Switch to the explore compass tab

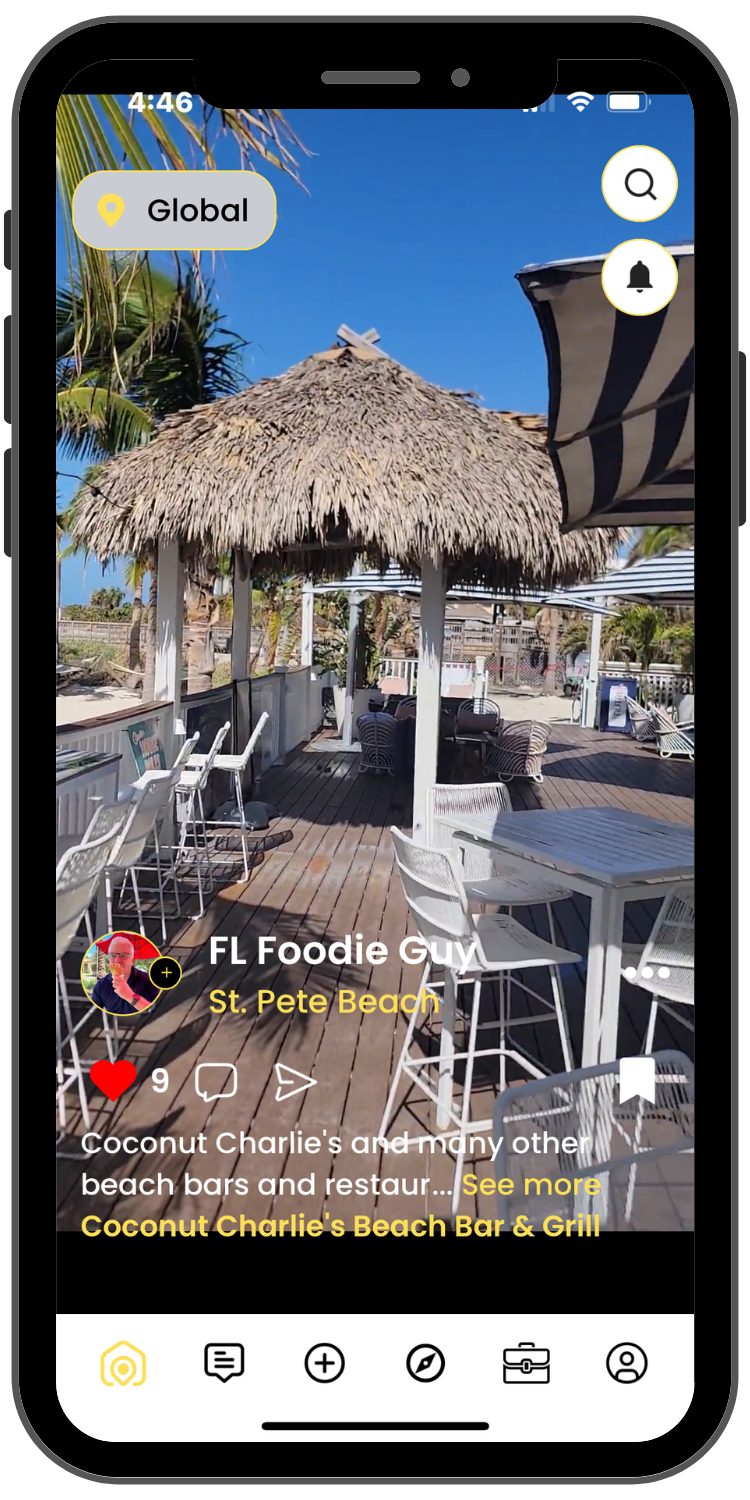point(425,1364)
